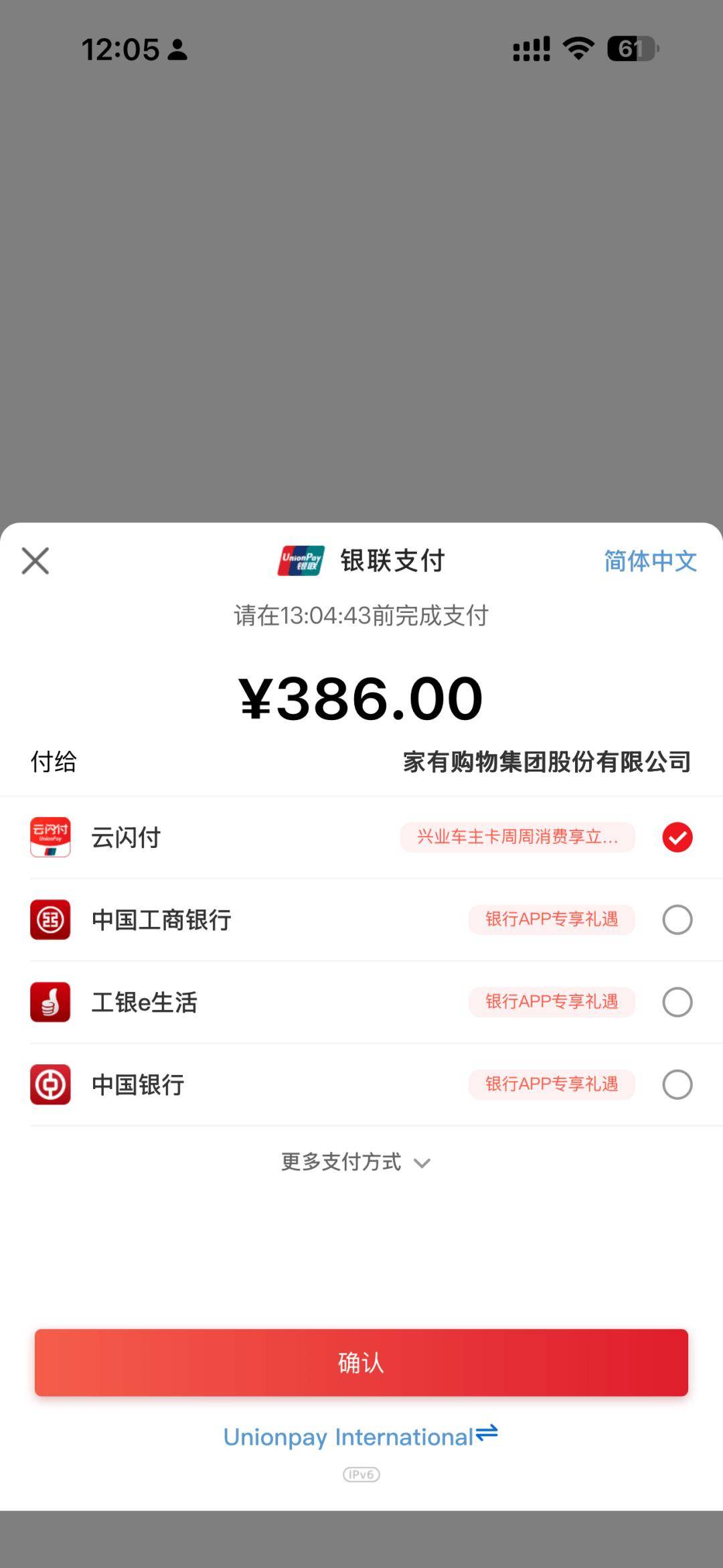The height and width of the screenshot is (1568, 723).
Task: Close the UnionPay payment sheet
Action: tap(35, 561)
